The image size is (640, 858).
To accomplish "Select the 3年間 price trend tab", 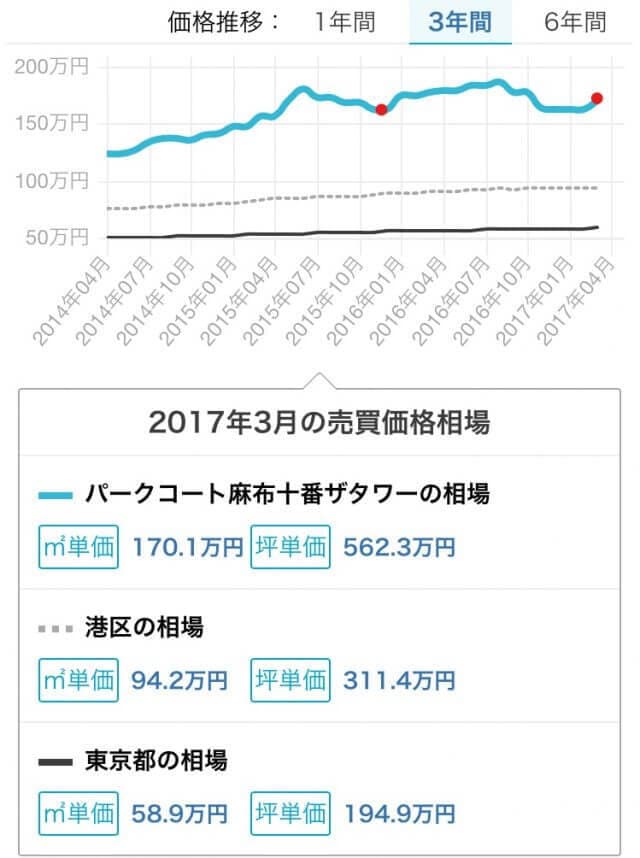I will 460,22.
